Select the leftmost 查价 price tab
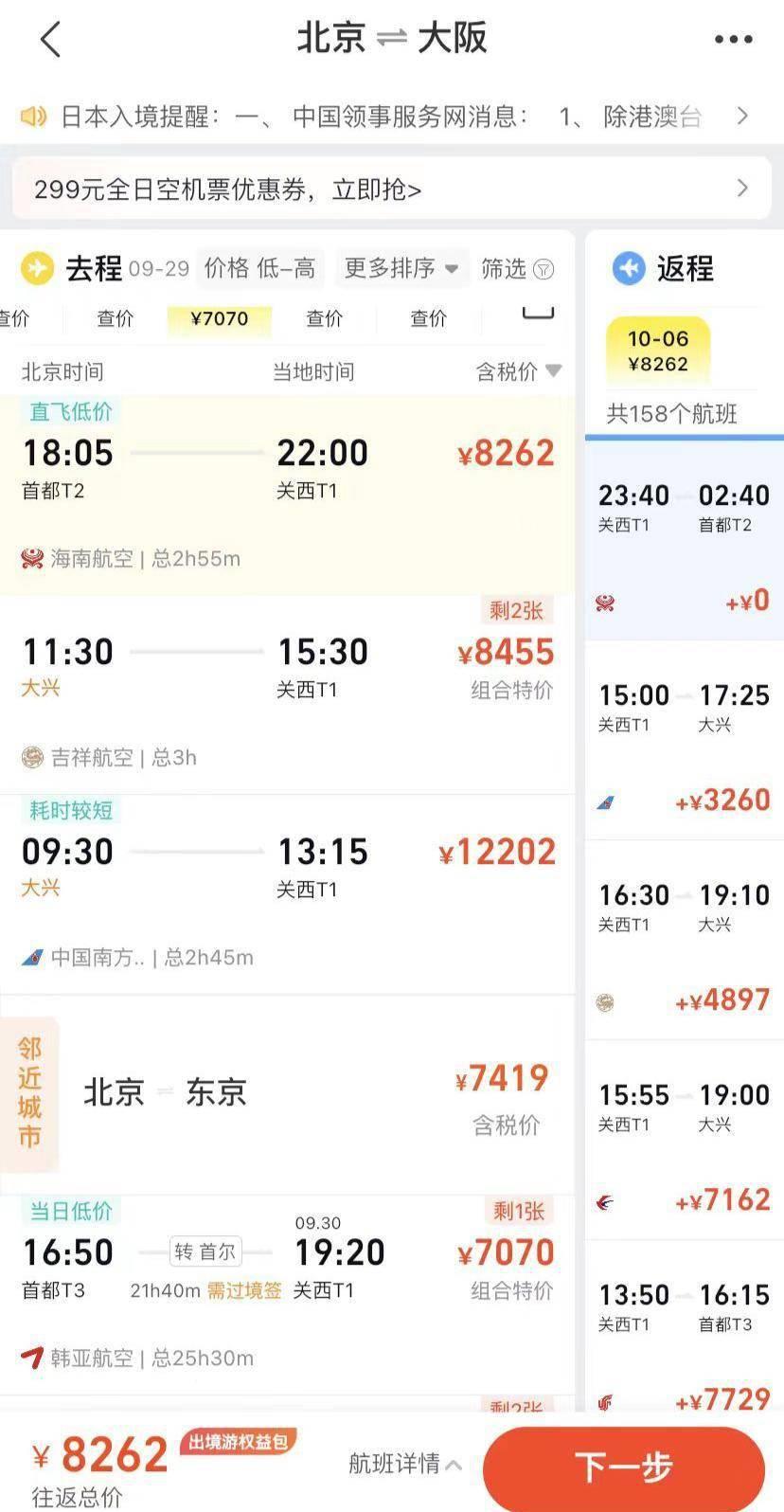Image resolution: width=784 pixels, height=1512 pixels. pyautogui.click(x=13, y=319)
